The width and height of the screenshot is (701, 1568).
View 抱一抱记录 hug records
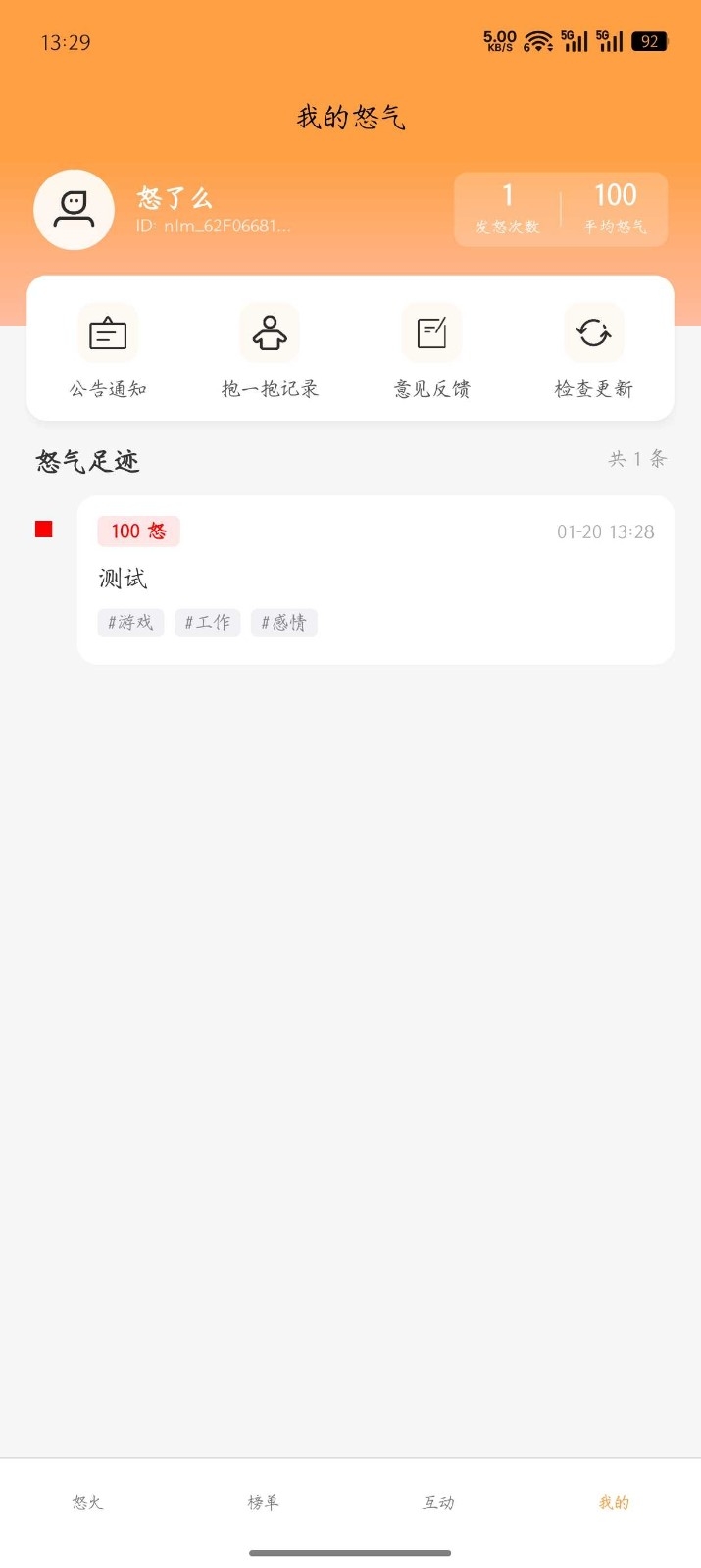(270, 350)
